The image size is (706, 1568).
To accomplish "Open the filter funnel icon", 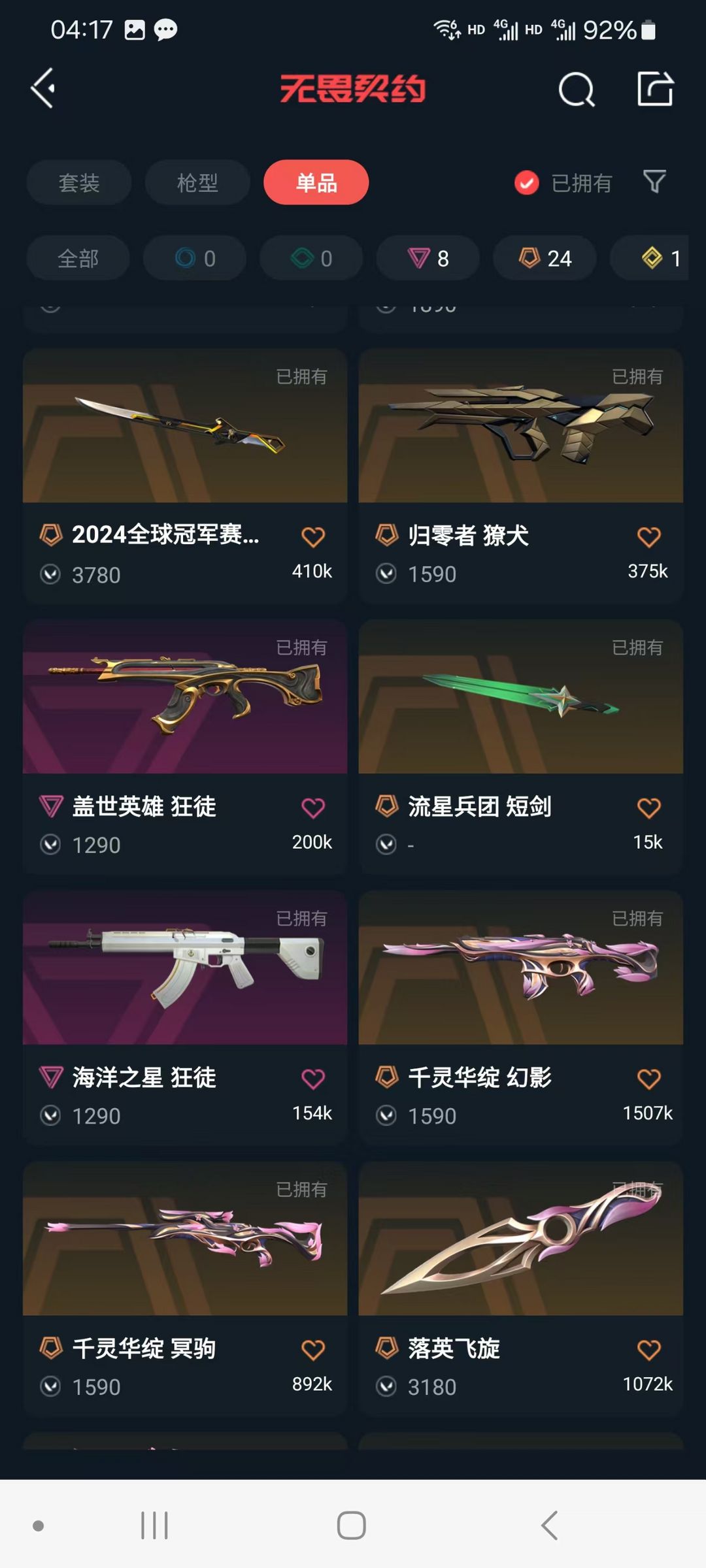I will 654,182.
